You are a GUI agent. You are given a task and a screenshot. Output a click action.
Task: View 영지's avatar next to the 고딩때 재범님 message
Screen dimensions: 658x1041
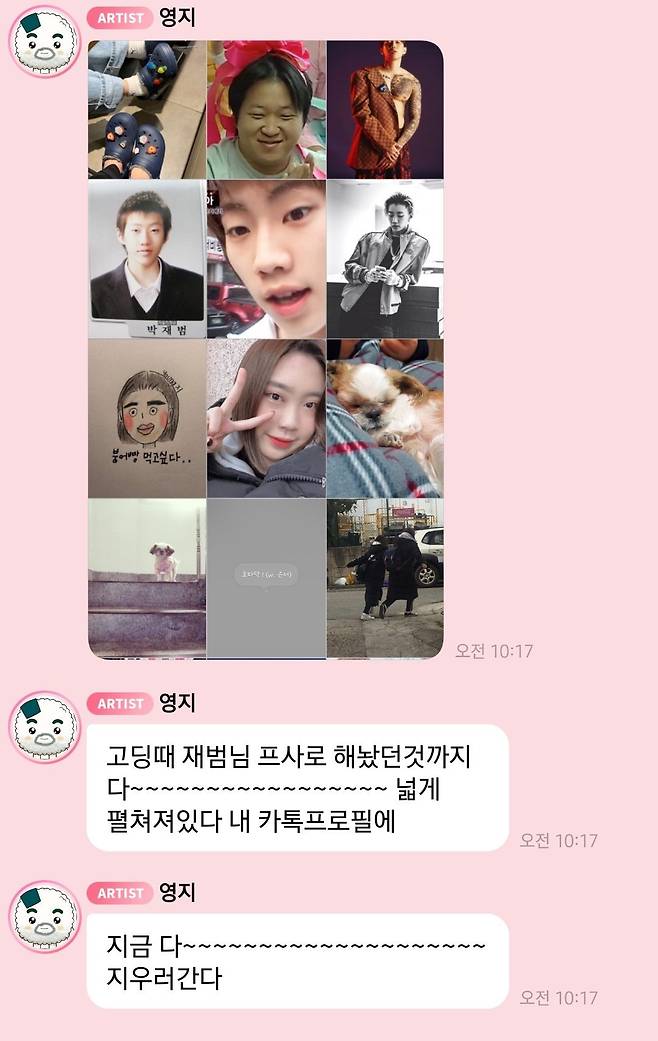click(43, 727)
